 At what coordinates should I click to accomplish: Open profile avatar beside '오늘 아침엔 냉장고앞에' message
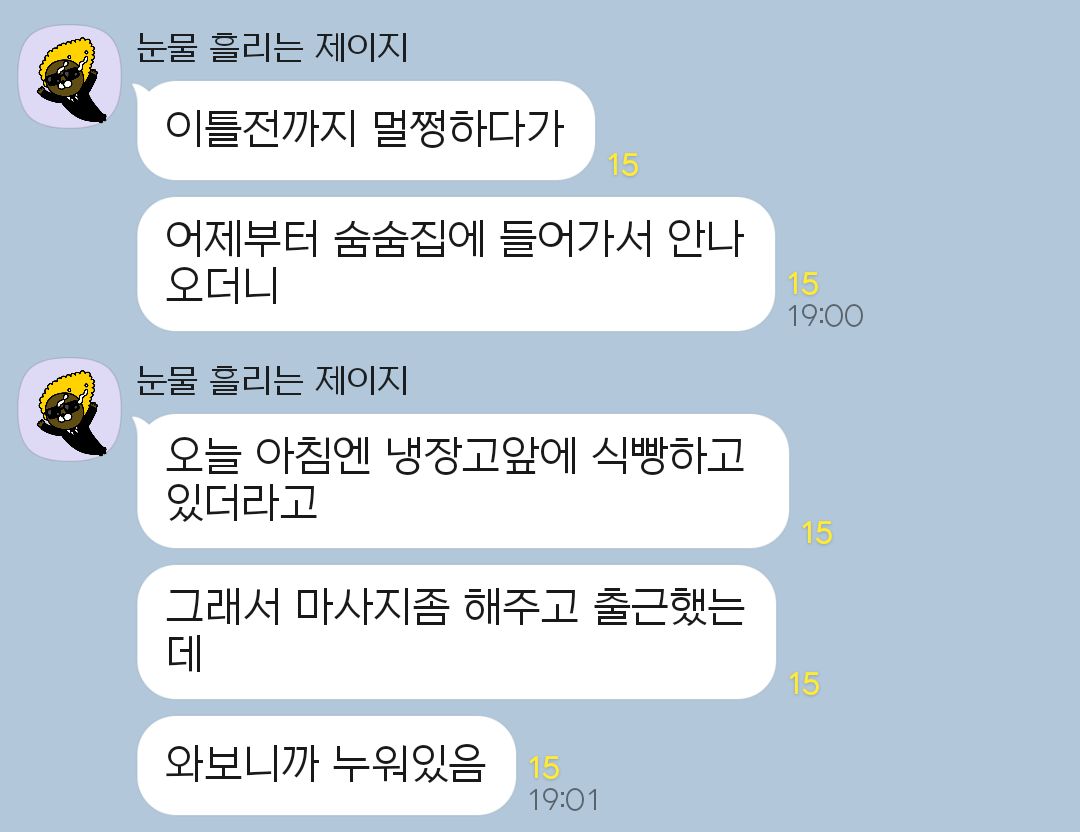click(70, 410)
